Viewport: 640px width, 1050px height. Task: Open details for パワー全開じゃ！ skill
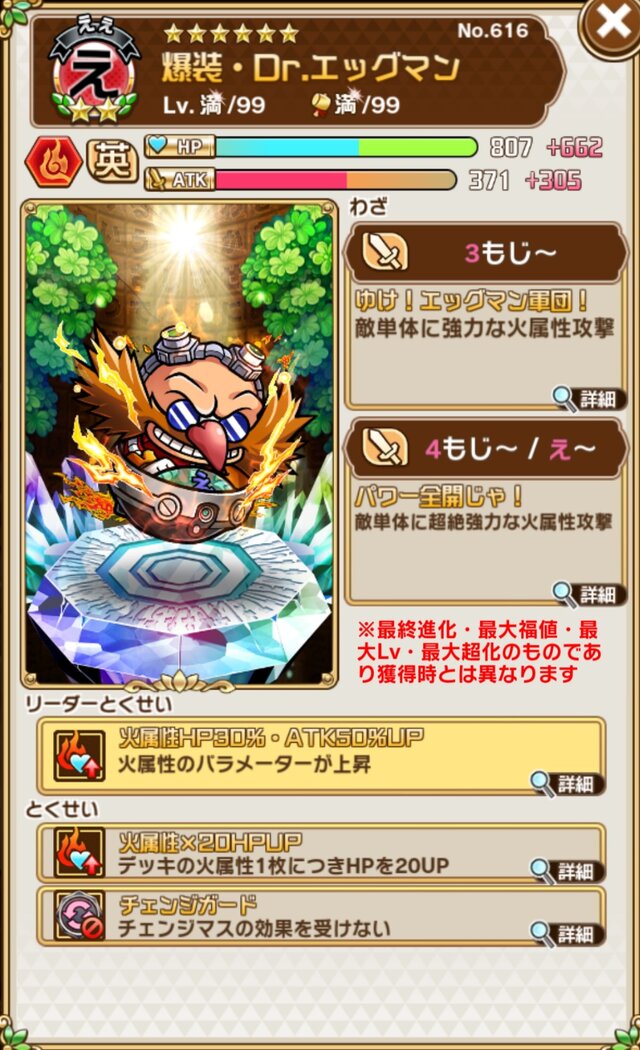pyautogui.click(x=590, y=594)
